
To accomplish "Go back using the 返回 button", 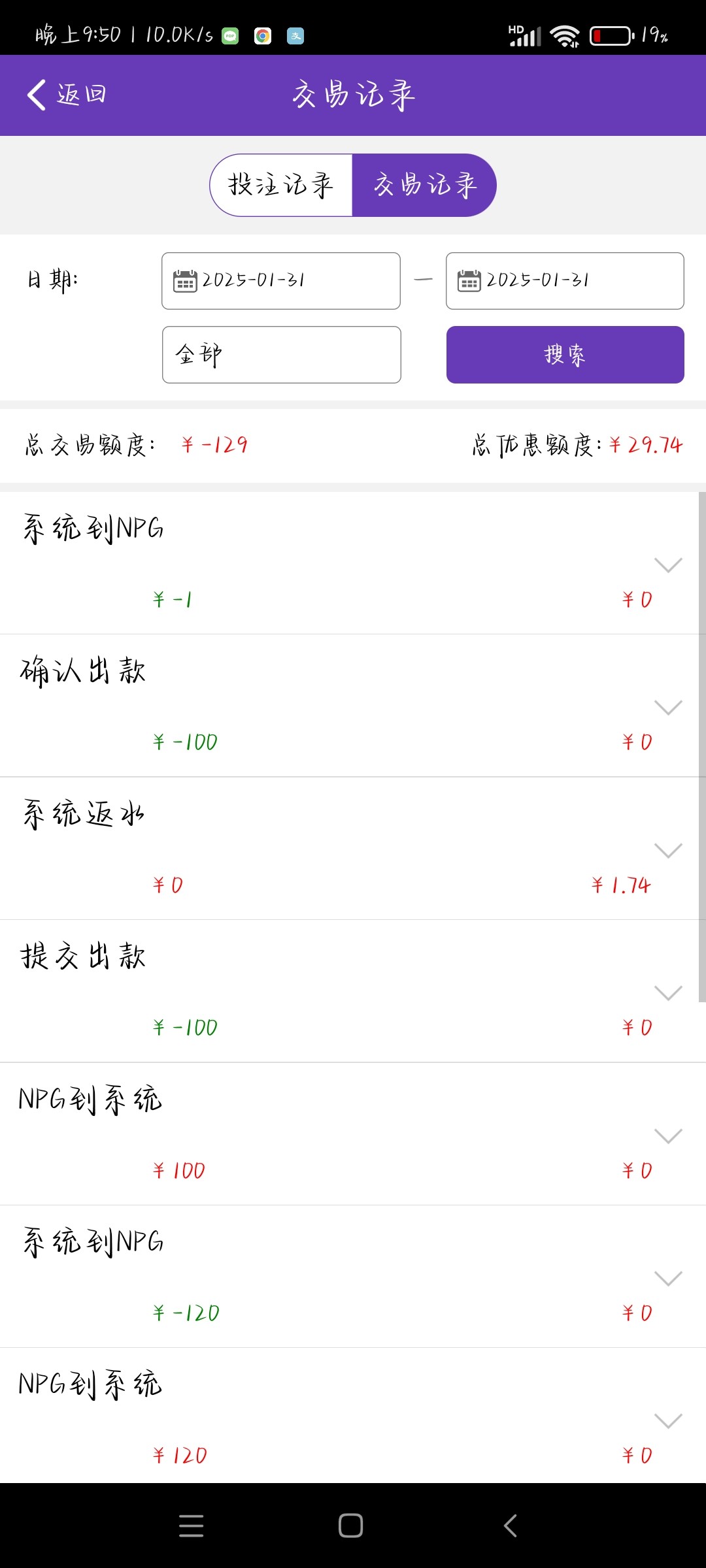I will coord(66,95).
